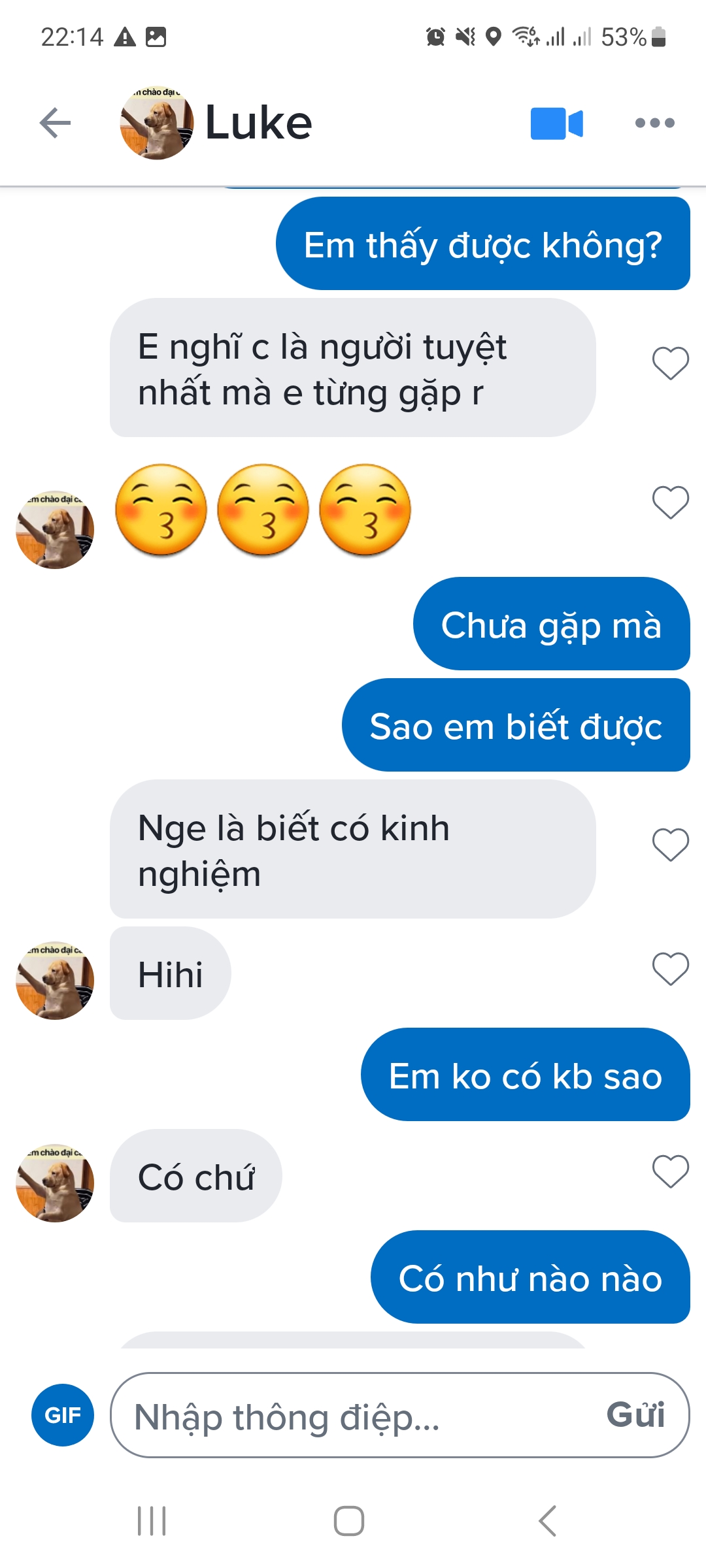Like the message "E nghĩ c là người tuyệt nhất"
706x1568 pixels.
[x=671, y=363]
